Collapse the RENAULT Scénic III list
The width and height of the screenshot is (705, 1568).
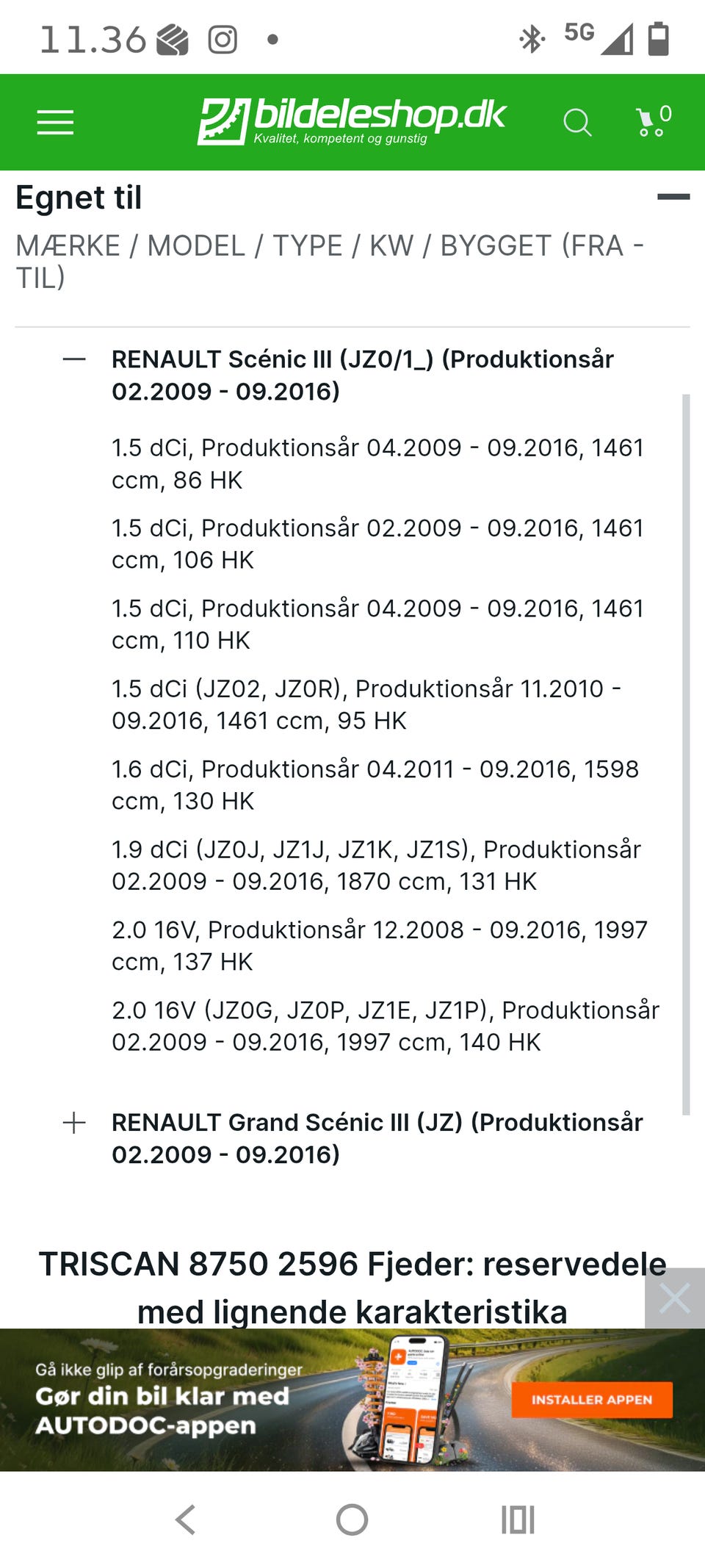point(74,359)
